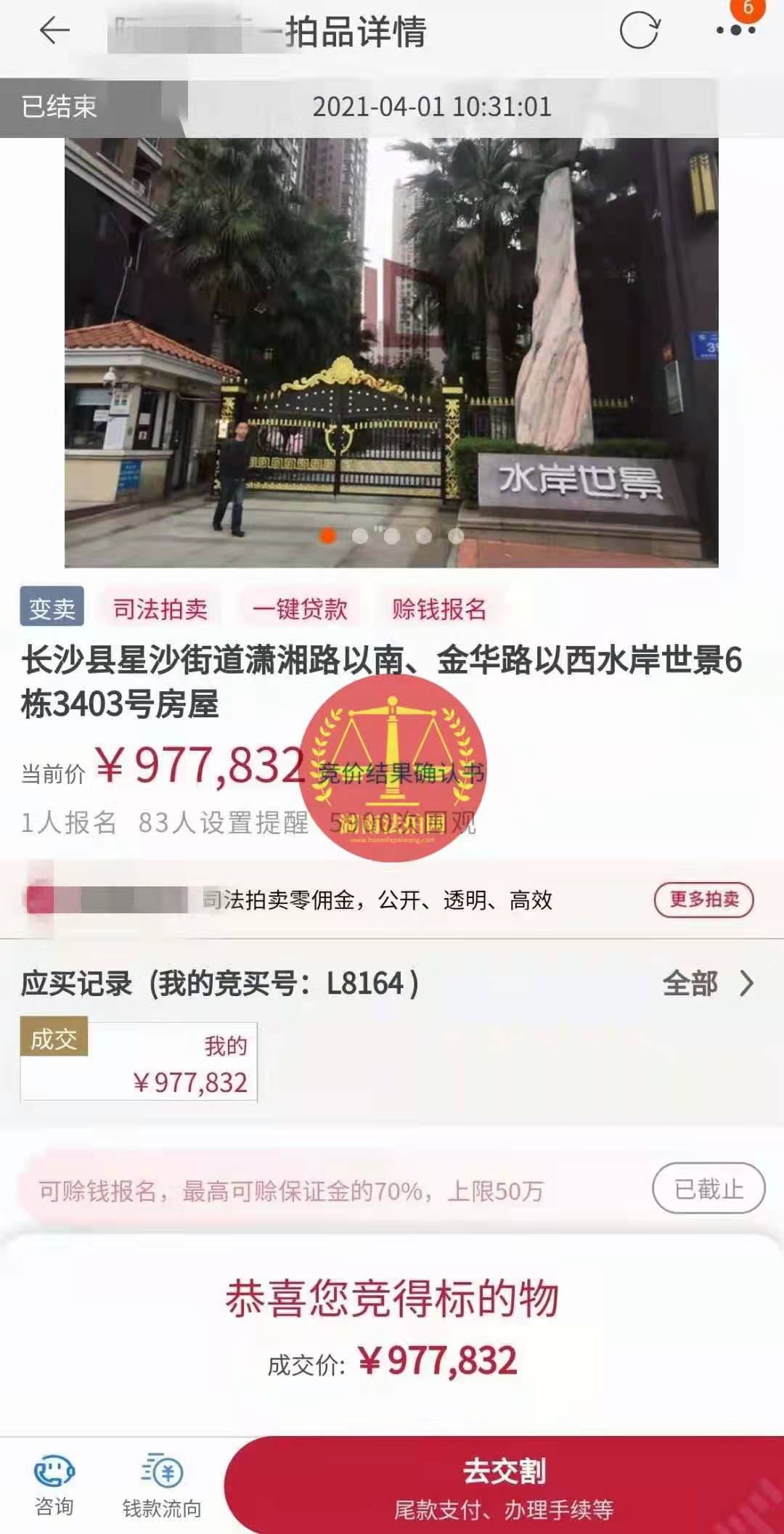This screenshot has height=1534, width=784.
Task: View 全部 bidding records
Action: coord(708,984)
